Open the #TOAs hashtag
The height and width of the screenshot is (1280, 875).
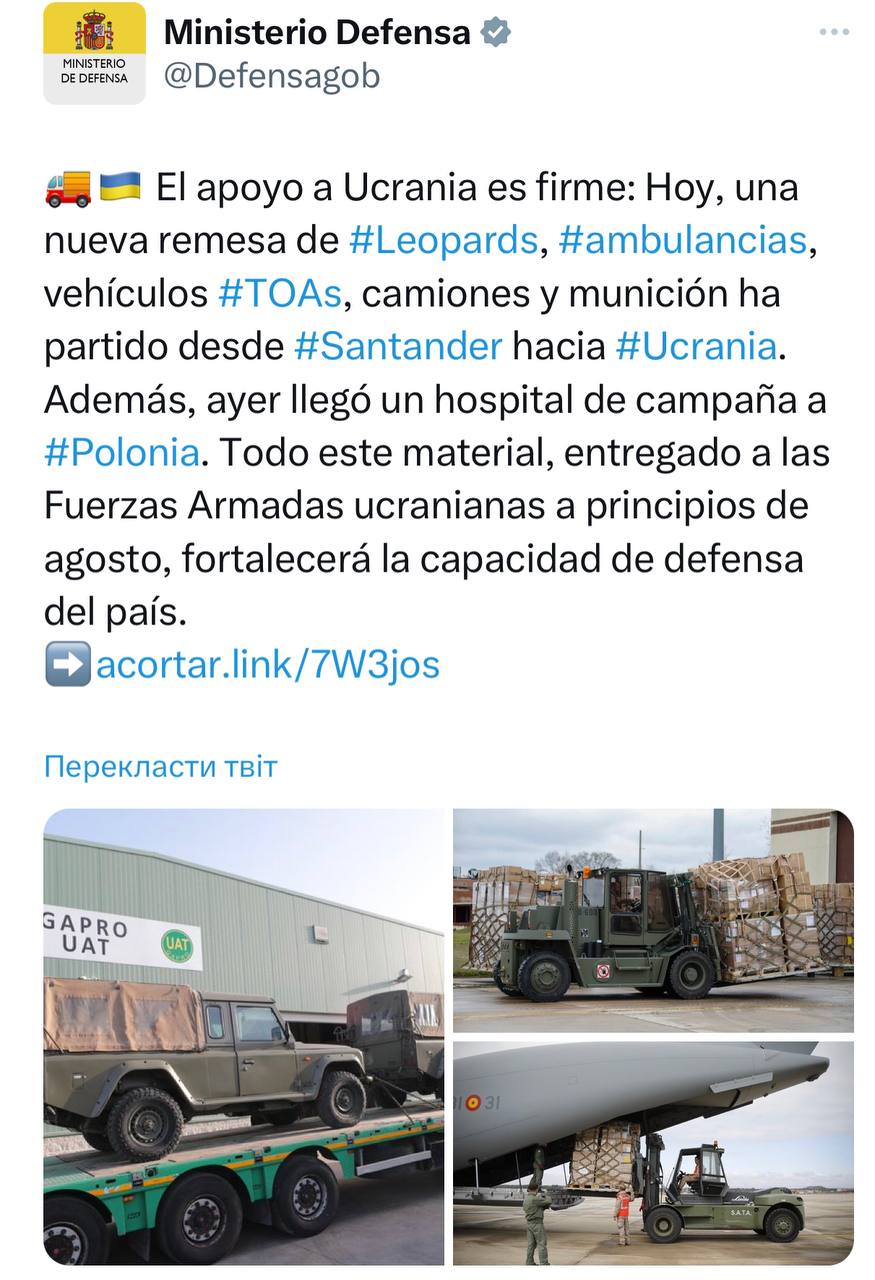tap(281, 293)
